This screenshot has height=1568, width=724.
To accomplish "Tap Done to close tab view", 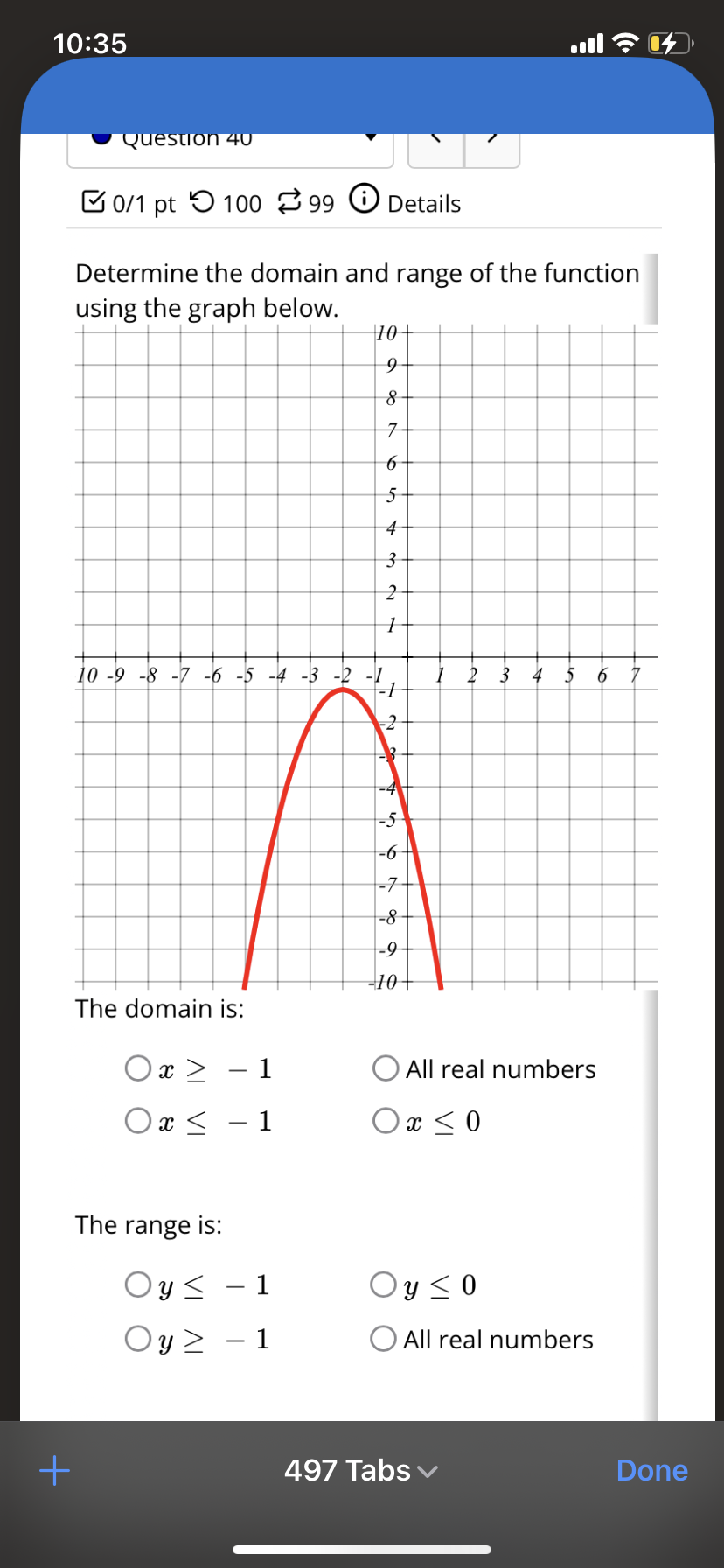I will pyautogui.click(x=651, y=1470).
